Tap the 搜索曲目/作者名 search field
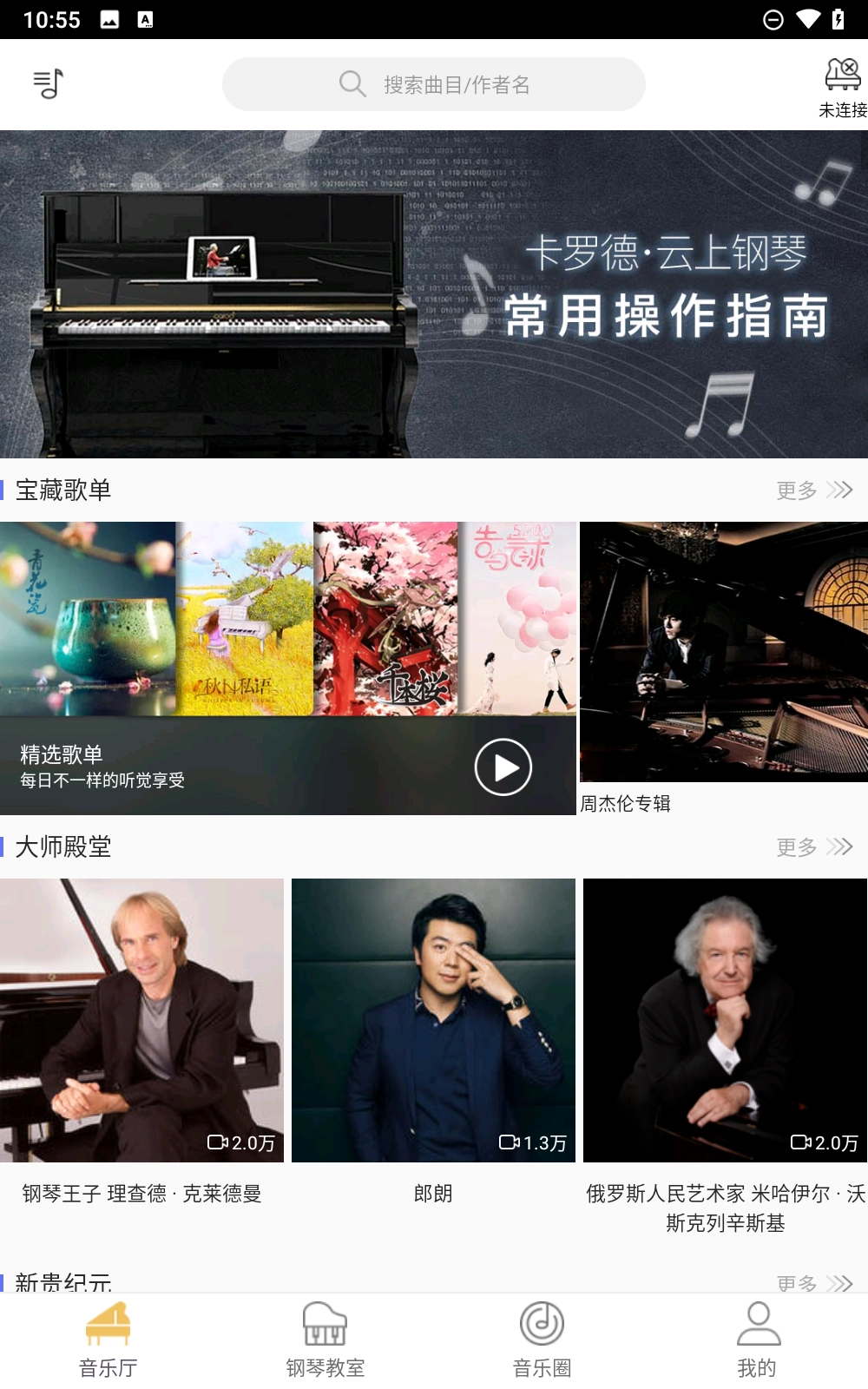The image size is (868, 1389). pos(469,84)
